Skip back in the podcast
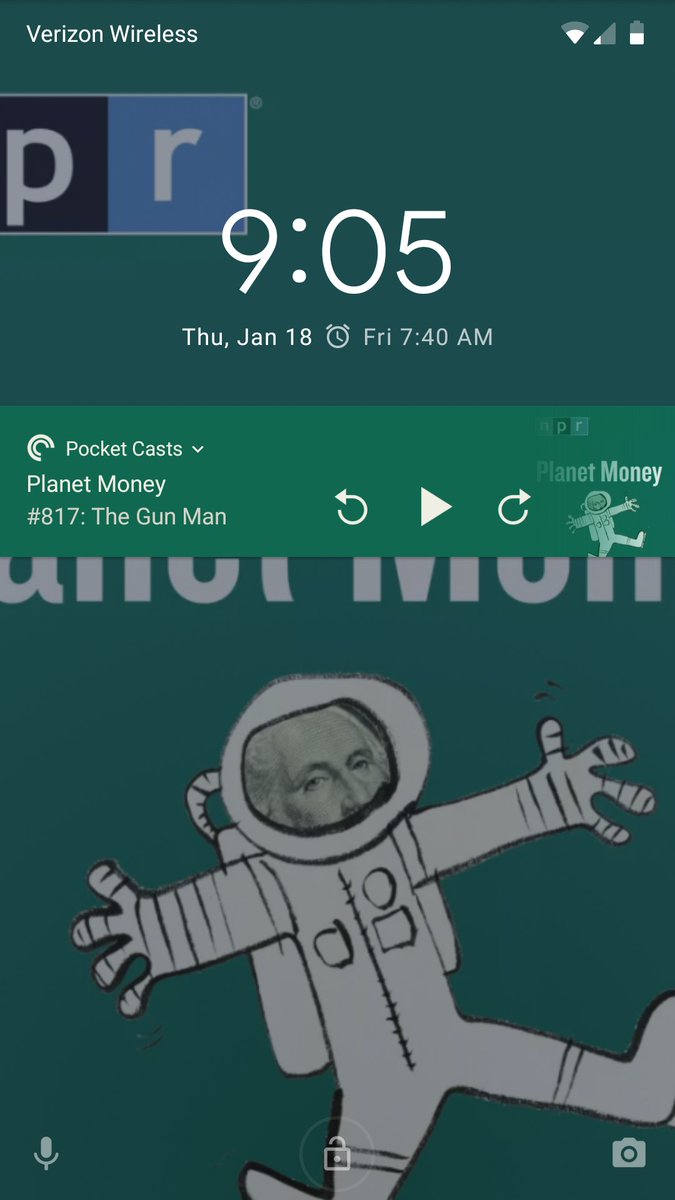The width and height of the screenshot is (675, 1200). tap(352, 509)
